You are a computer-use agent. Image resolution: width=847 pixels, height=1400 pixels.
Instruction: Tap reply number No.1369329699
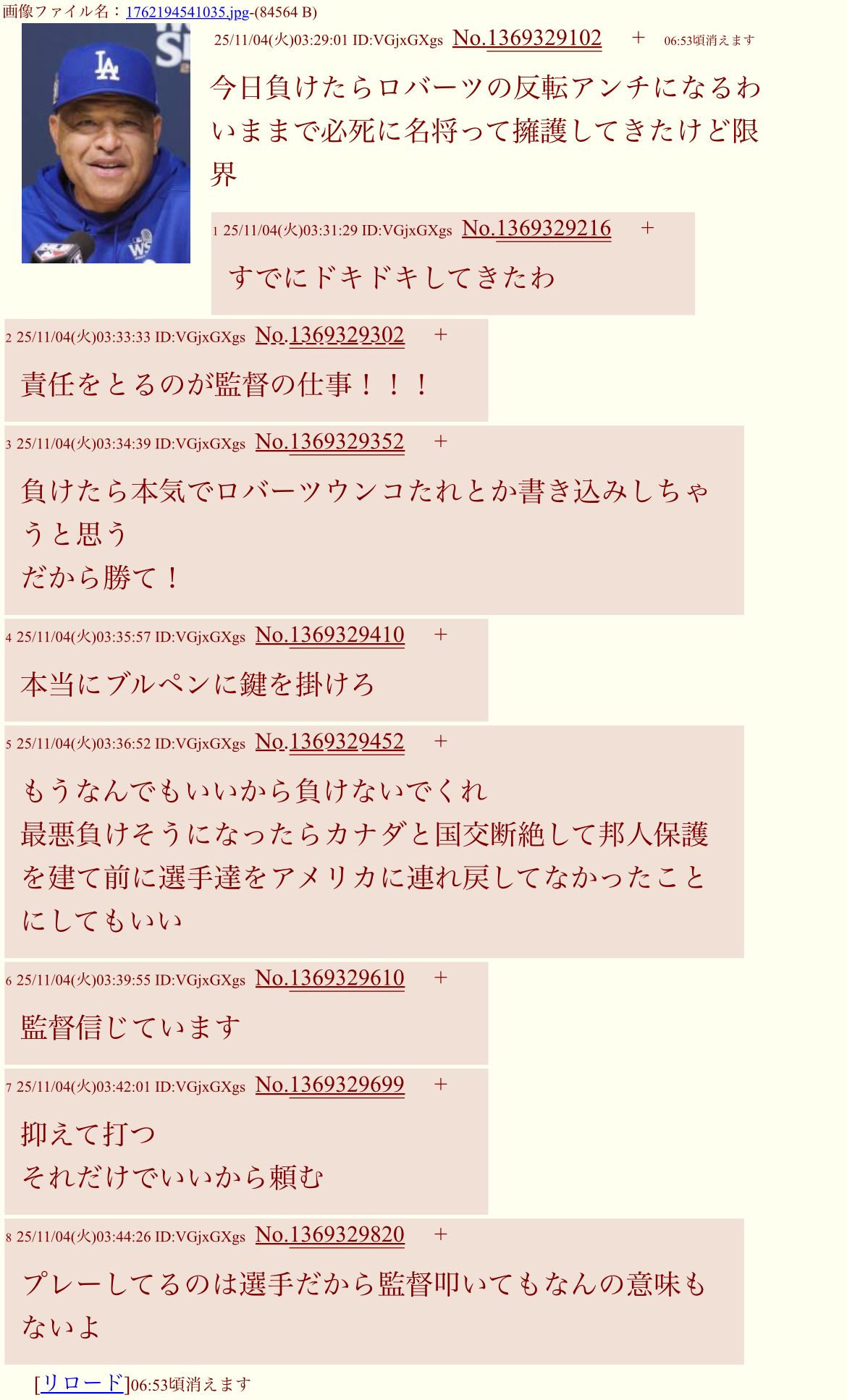(329, 1085)
